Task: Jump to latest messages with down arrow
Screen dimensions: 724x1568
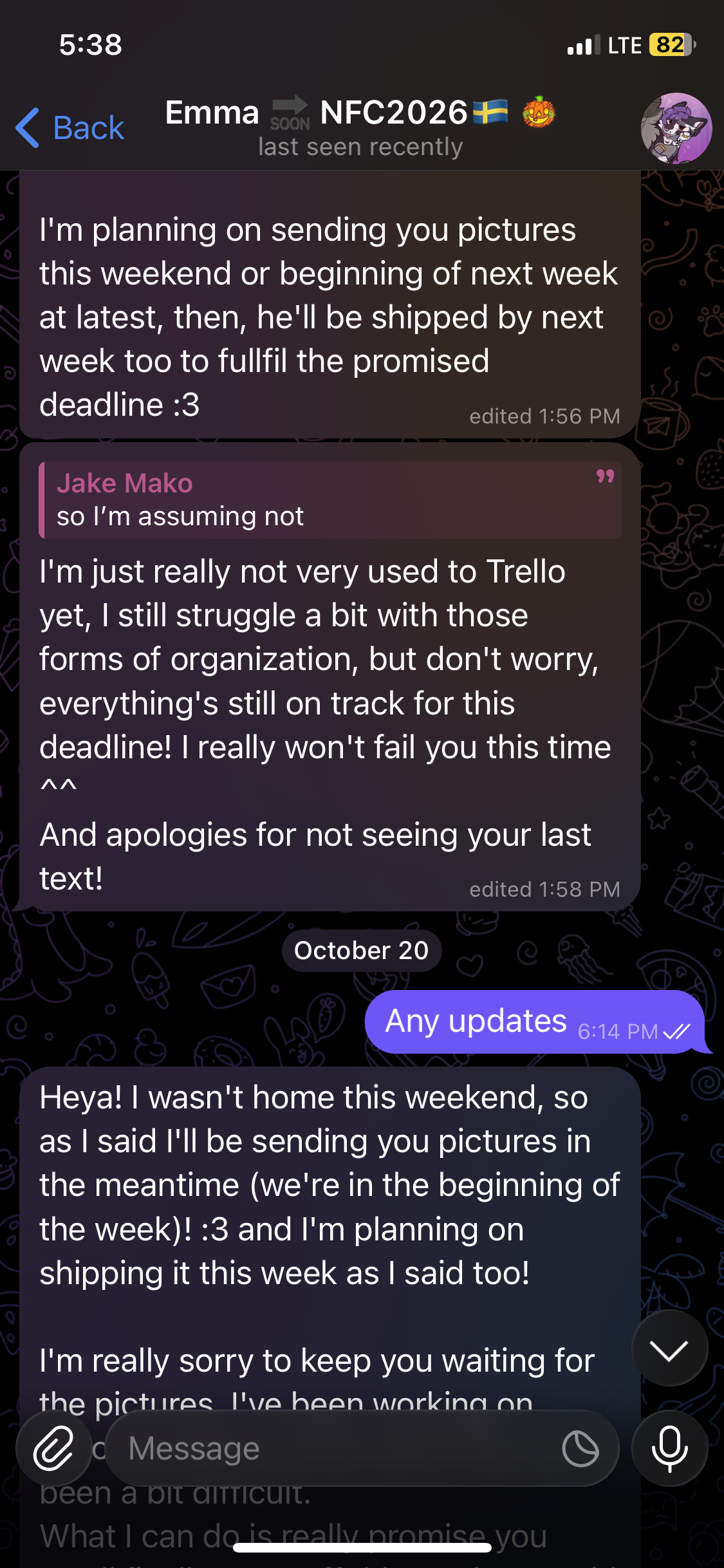Action: point(669,1349)
